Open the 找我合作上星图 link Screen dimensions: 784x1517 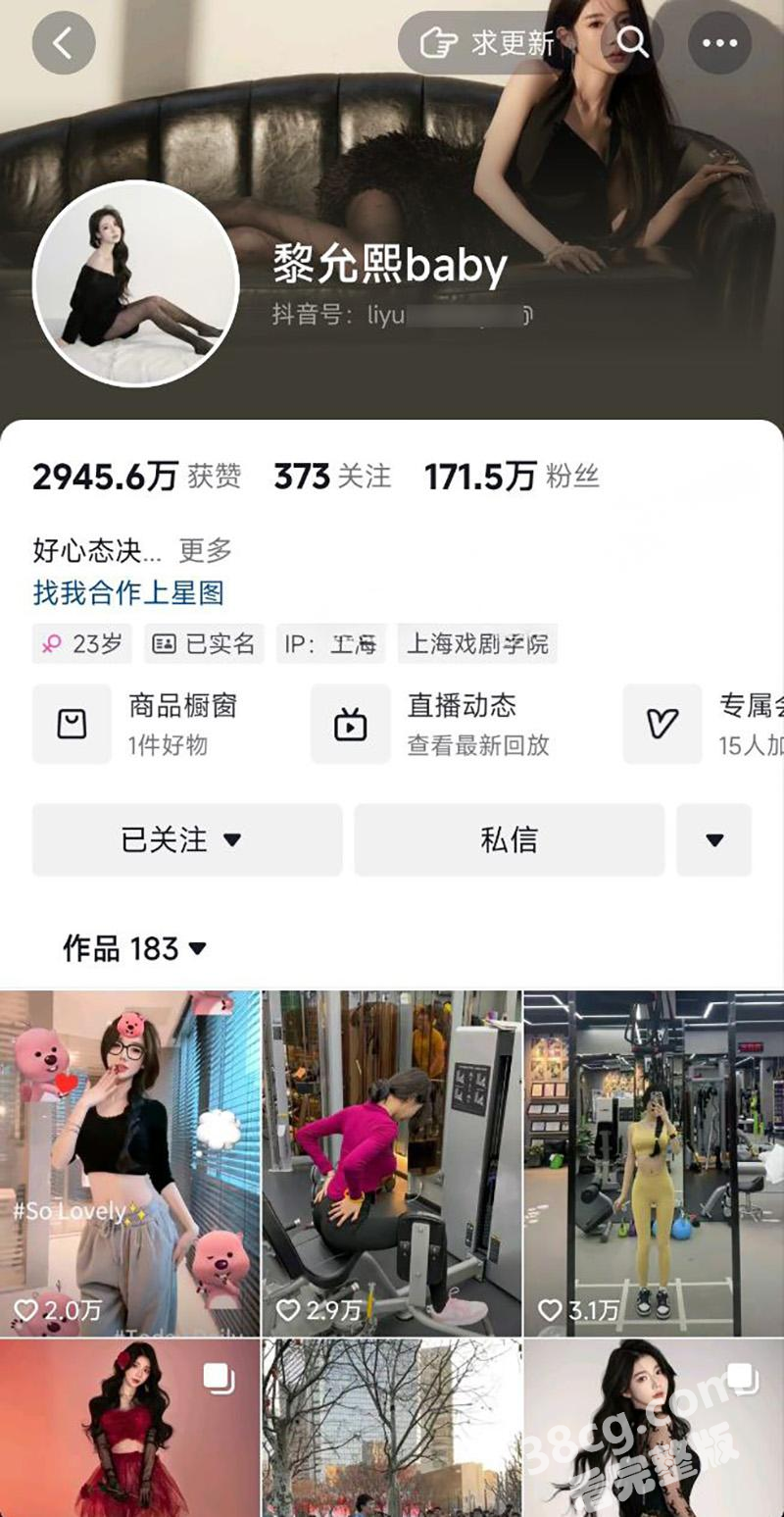click(x=128, y=592)
